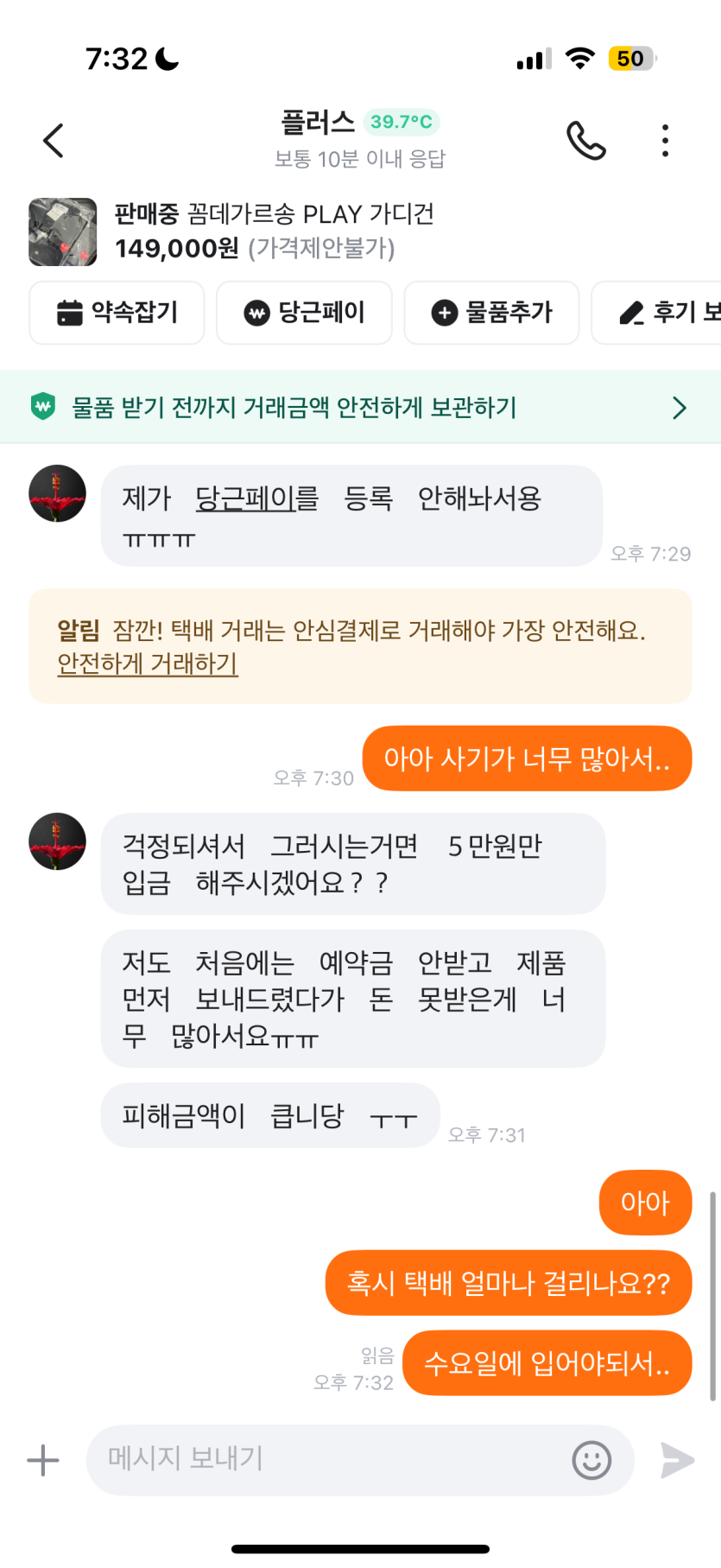Follow the 안전하게 거래하기 link

[148, 663]
